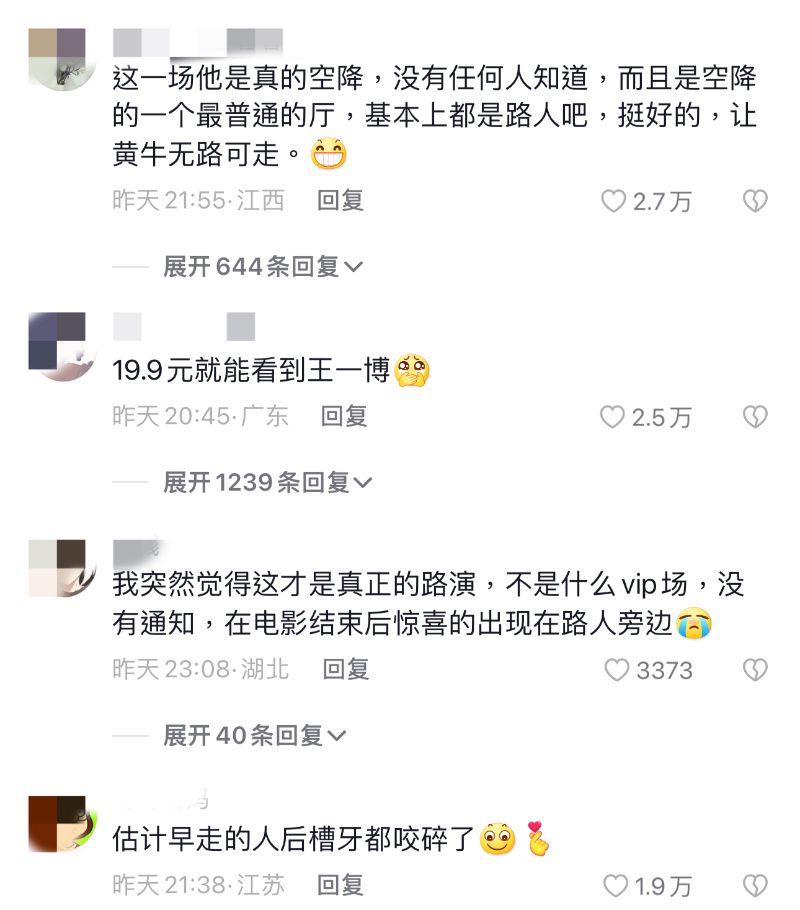Screen dimensions: 800x910
Task: Reply to the comment from 江西
Action: point(340,201)
